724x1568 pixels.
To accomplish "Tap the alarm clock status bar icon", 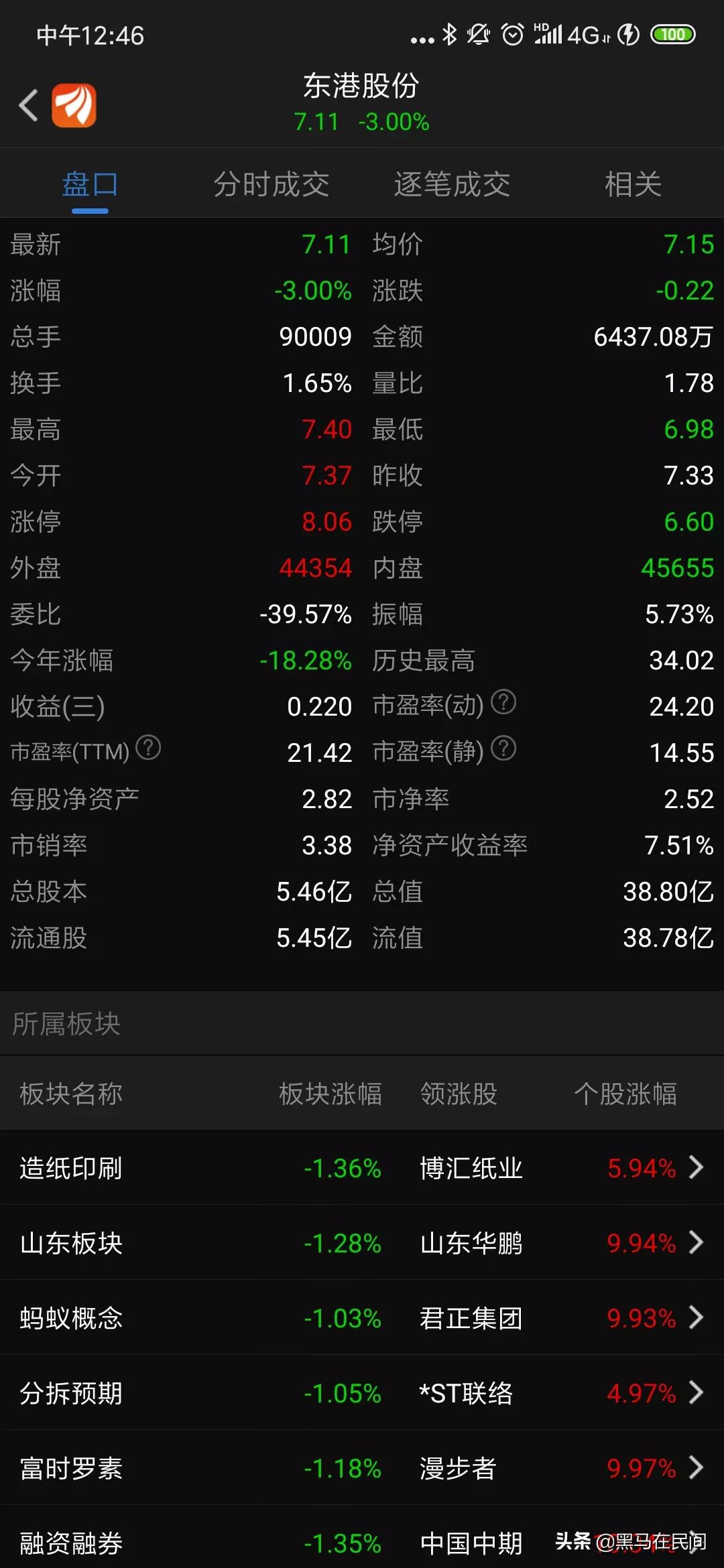I will click(x=512, y=35).
